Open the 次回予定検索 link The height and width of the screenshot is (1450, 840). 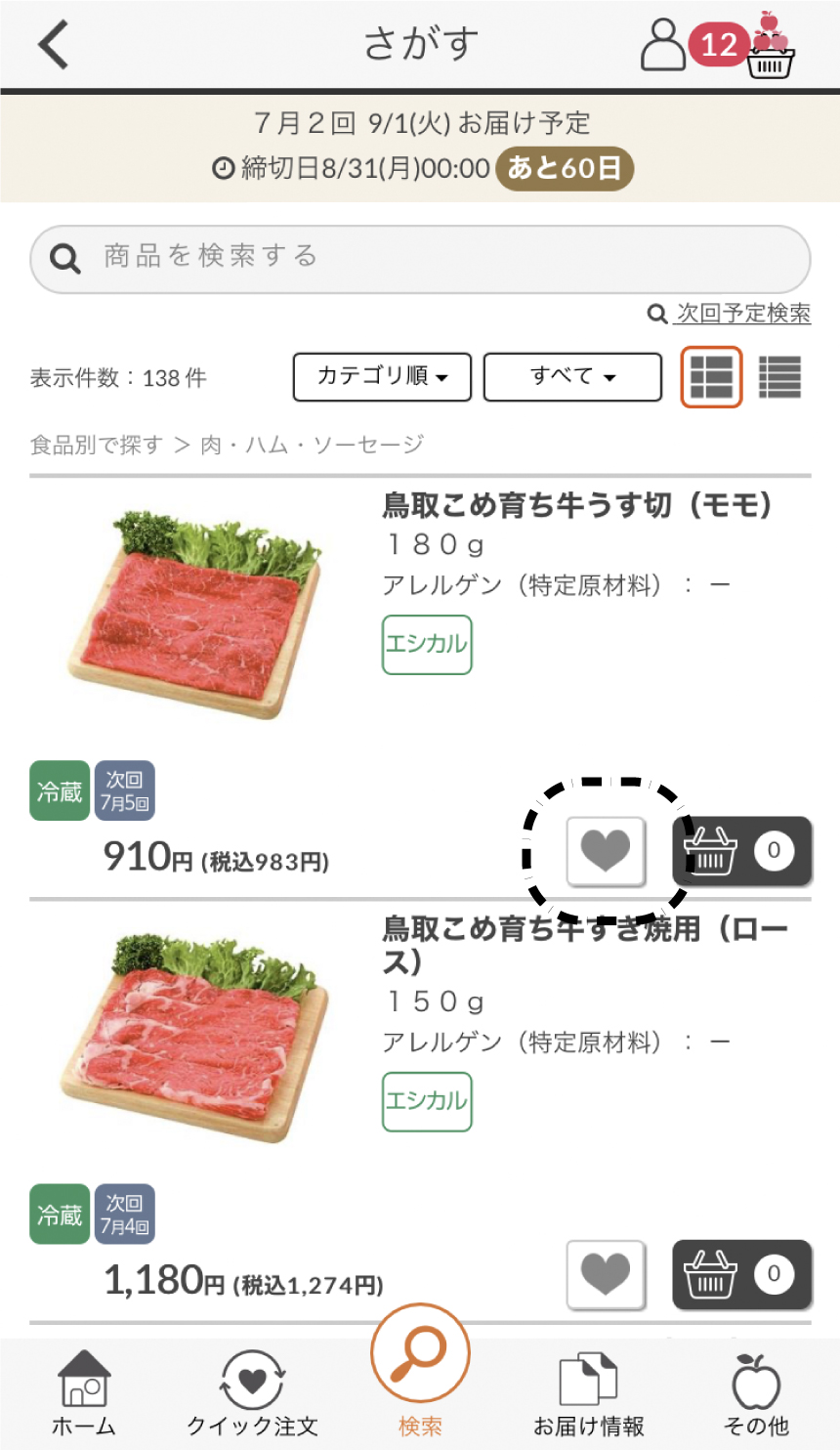tap(742, 314)
